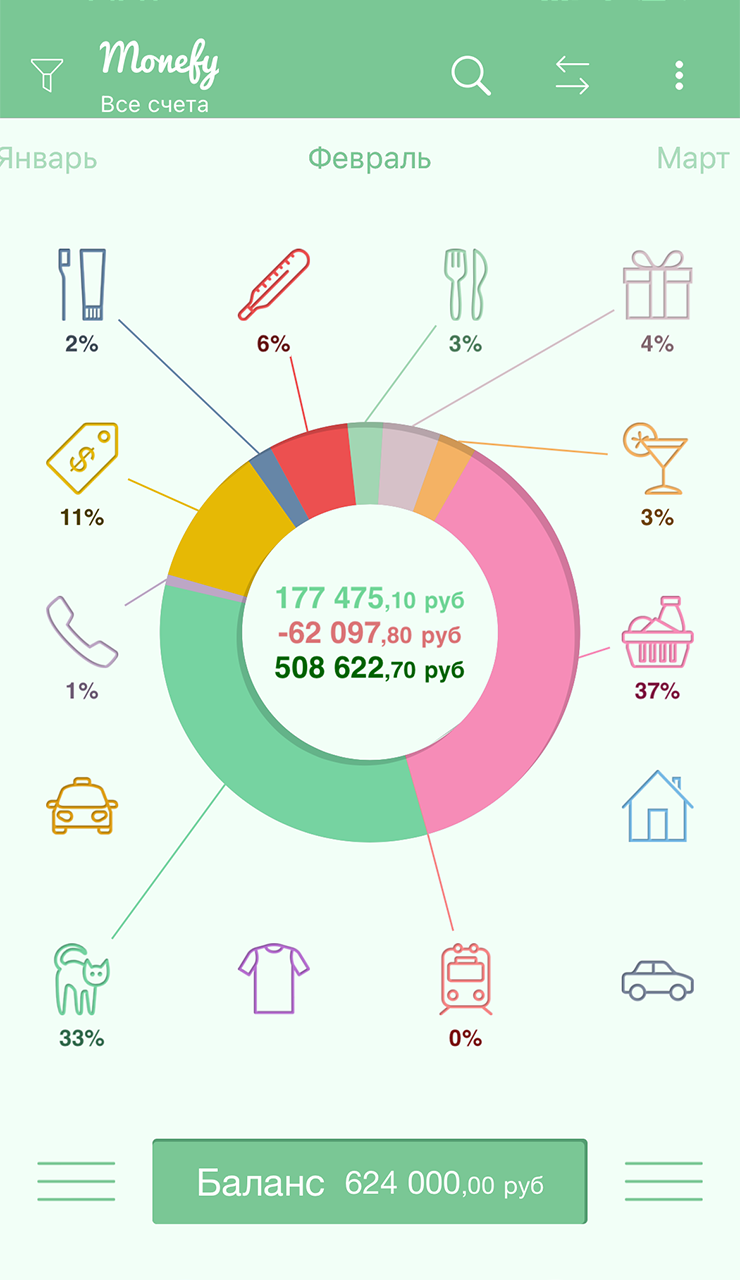The width and height of the screenshot is (740, 1280).
Task: Select the gray car category
Action: [x=657, y=980]
